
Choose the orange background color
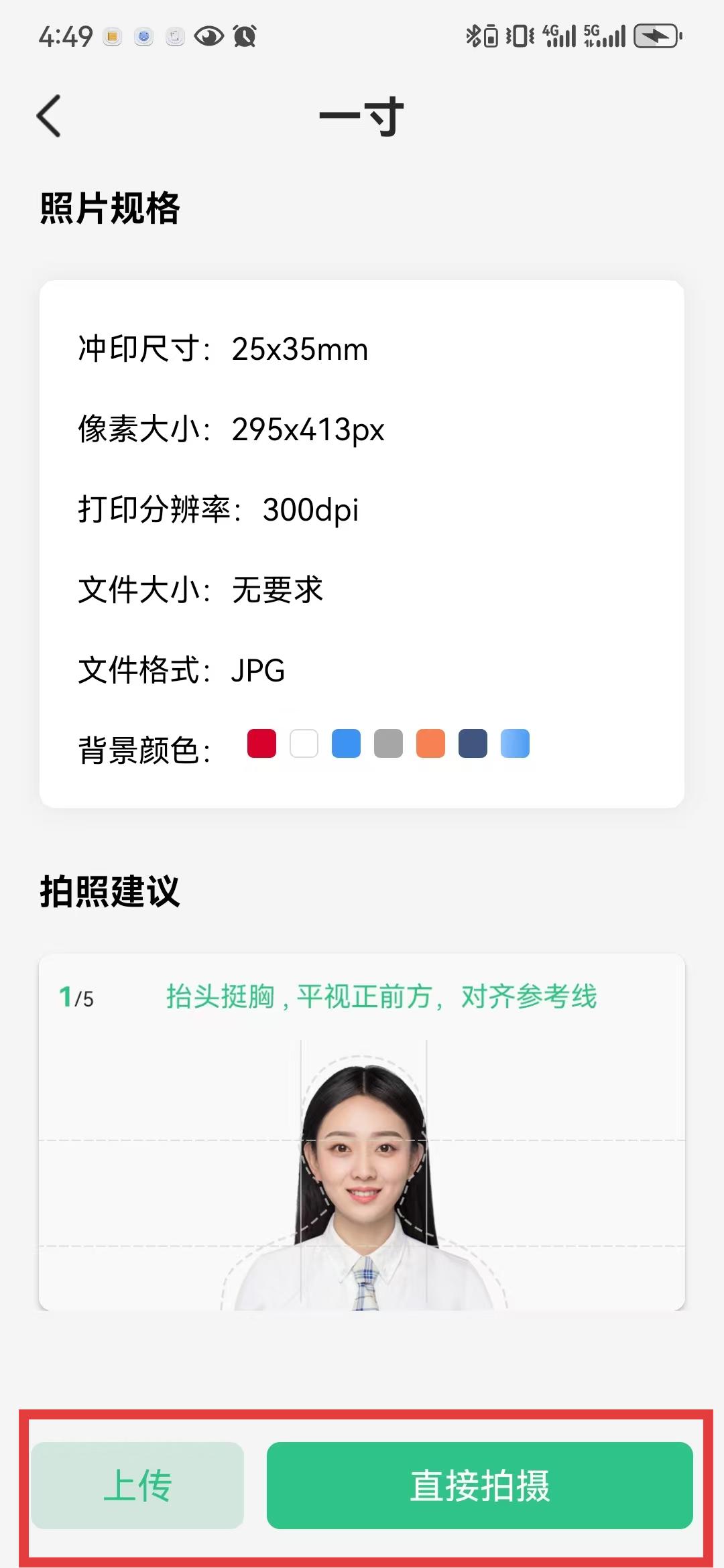pos(430,744)
